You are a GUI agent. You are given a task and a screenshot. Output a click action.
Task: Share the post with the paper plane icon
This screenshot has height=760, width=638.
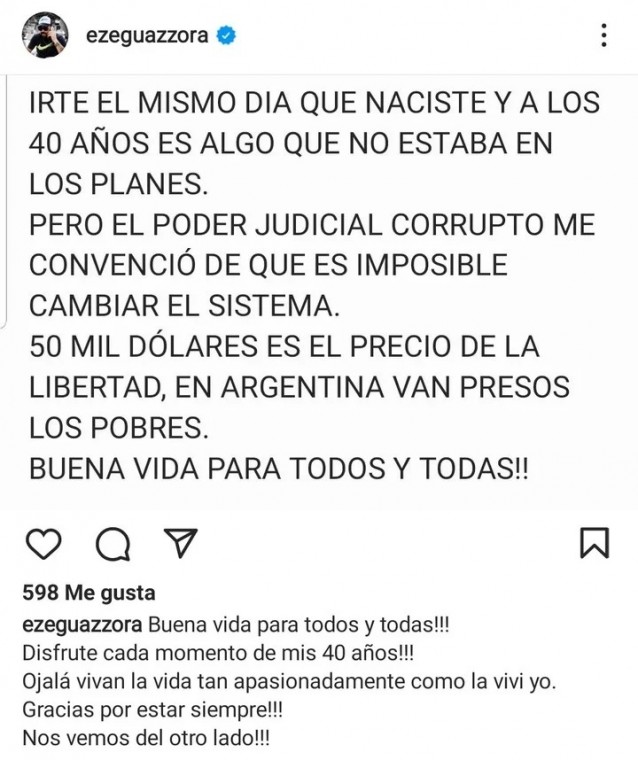point(177,542)
